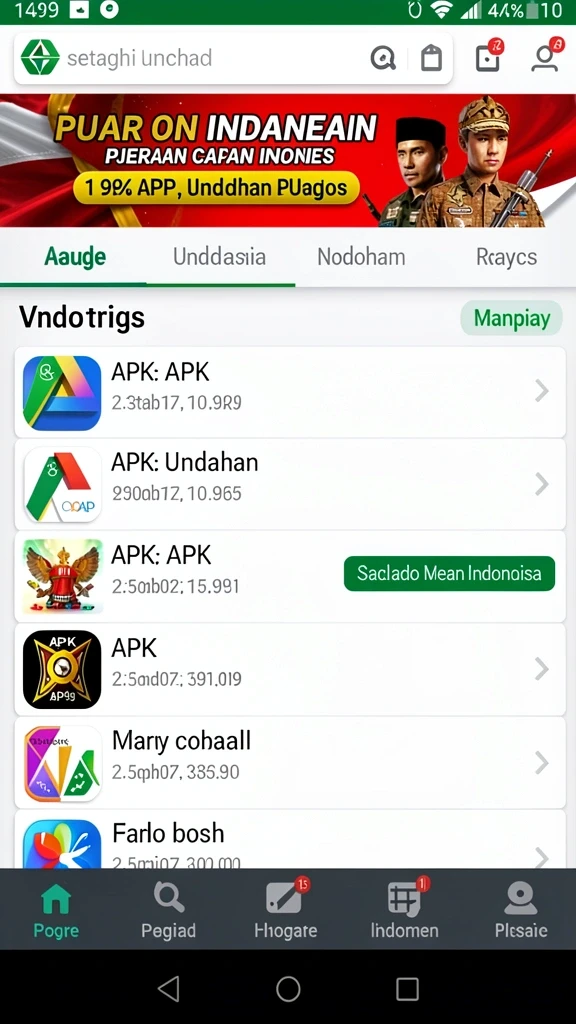Tap the Saclado Mean Indonoisa button
This screenshot has width=576, height=1024.
[x=449, y=573]
